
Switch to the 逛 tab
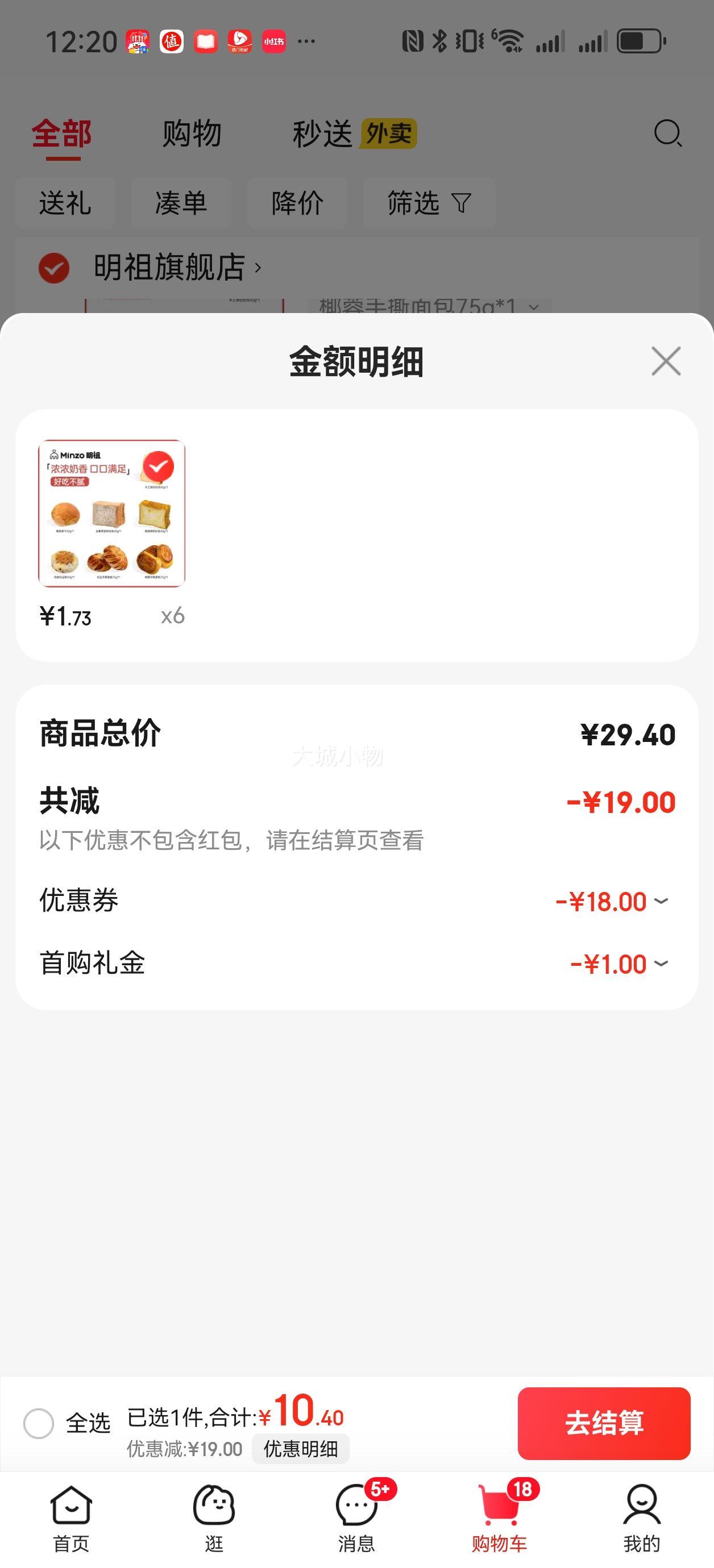(x=214, y=1517)
